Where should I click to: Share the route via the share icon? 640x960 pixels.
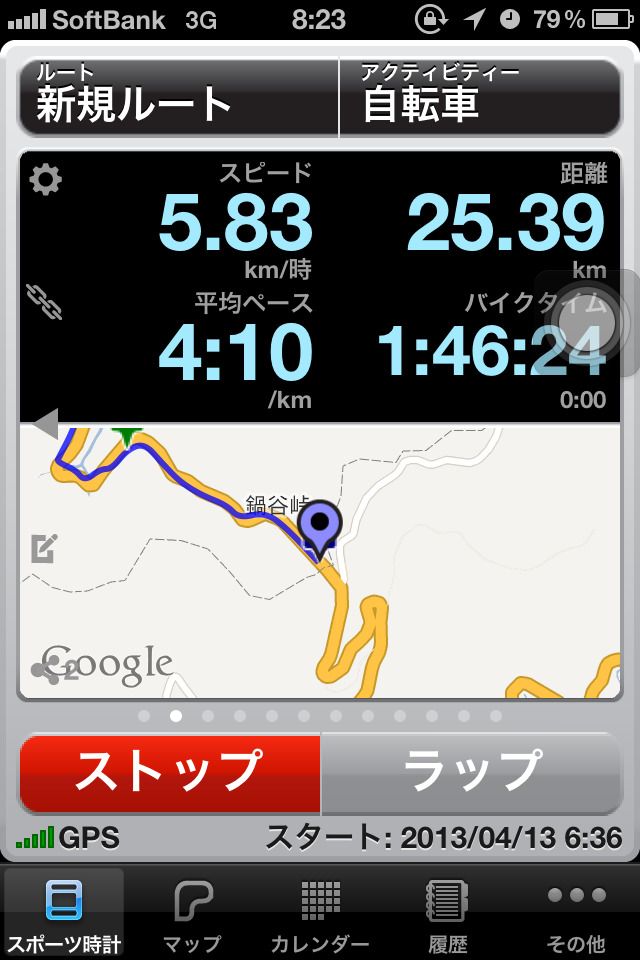[46, 669]
